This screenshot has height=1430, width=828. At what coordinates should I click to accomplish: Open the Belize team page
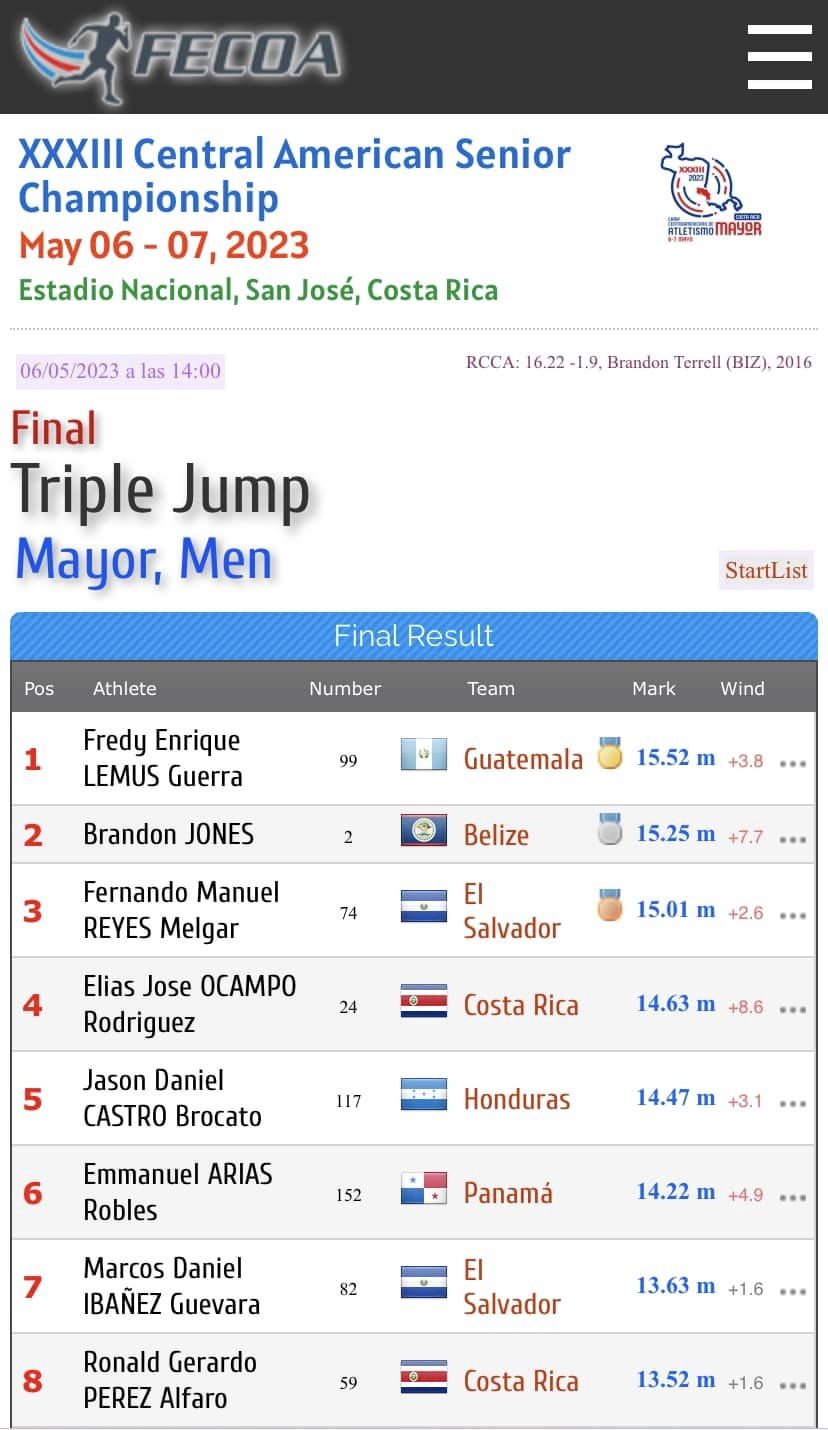coord(496,835)
